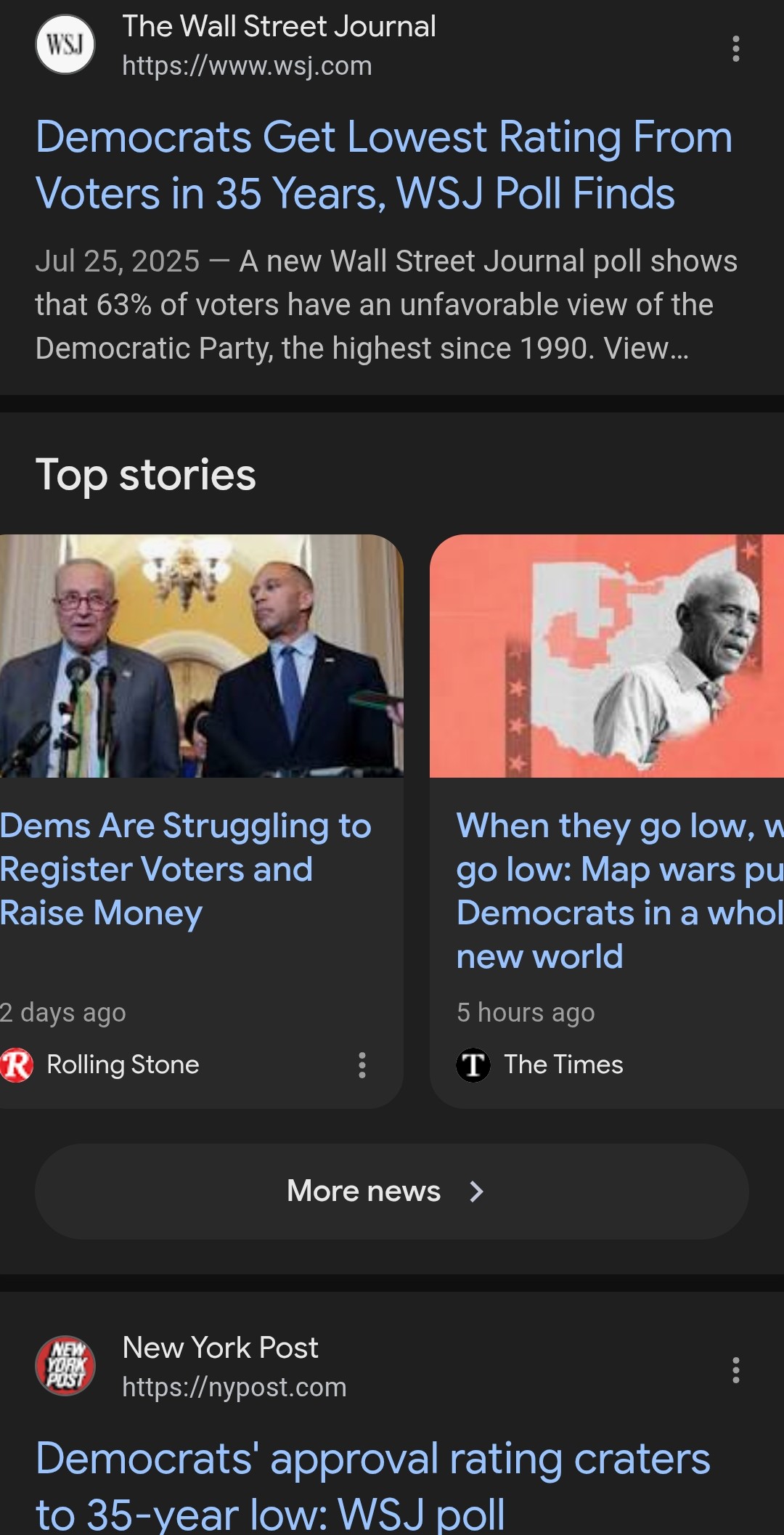This screenshot has width=784, height=1535.
Task: Open Rolling Stone story about Dems struggling
Action: [x=185, y=868]
